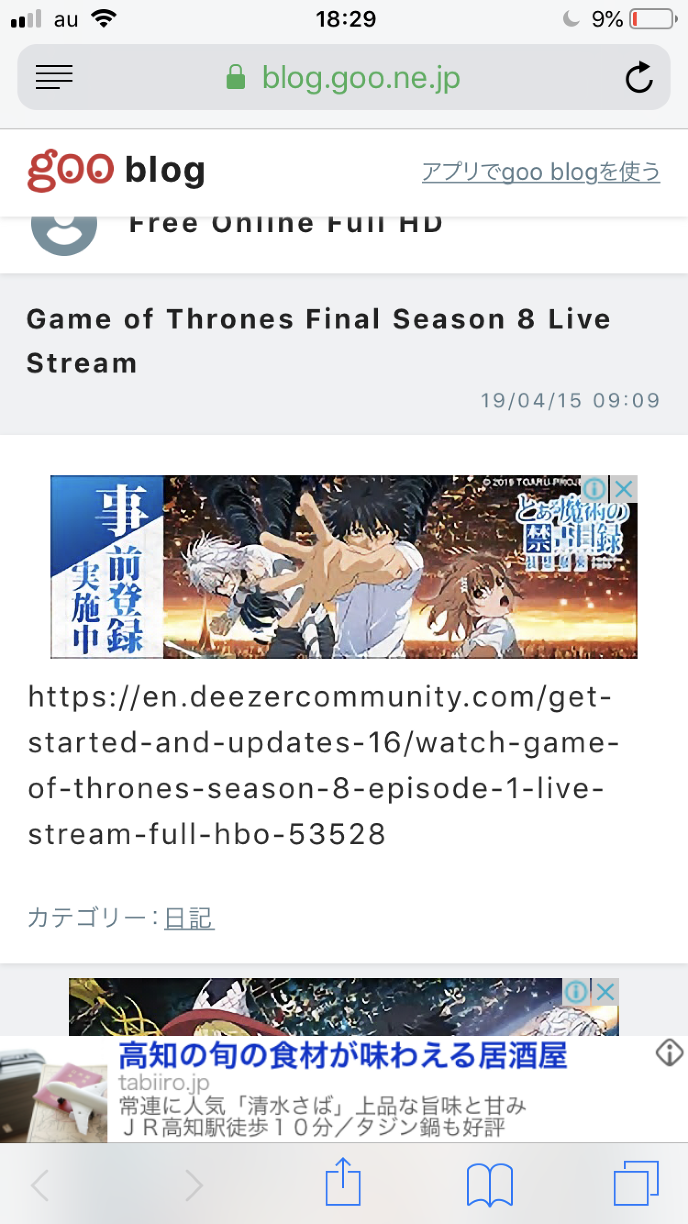Show ad info for the tabiiro.jp ad
Viewport: 688px width, 1224px height.
(669, 1052)
